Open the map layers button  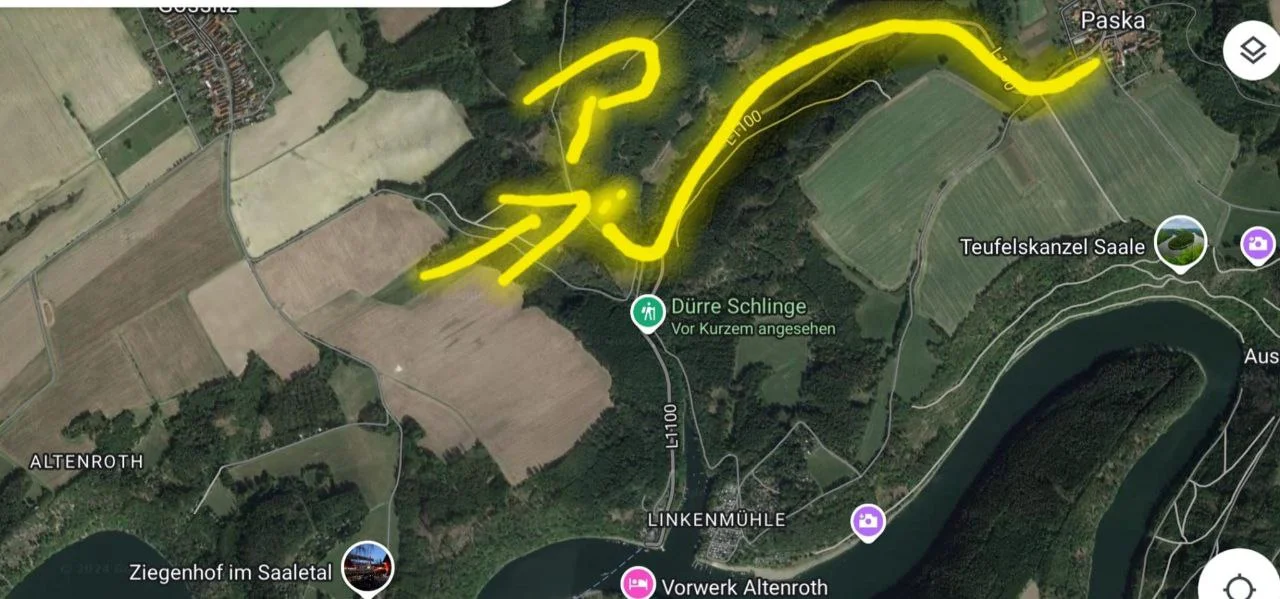click(1252, 51)
